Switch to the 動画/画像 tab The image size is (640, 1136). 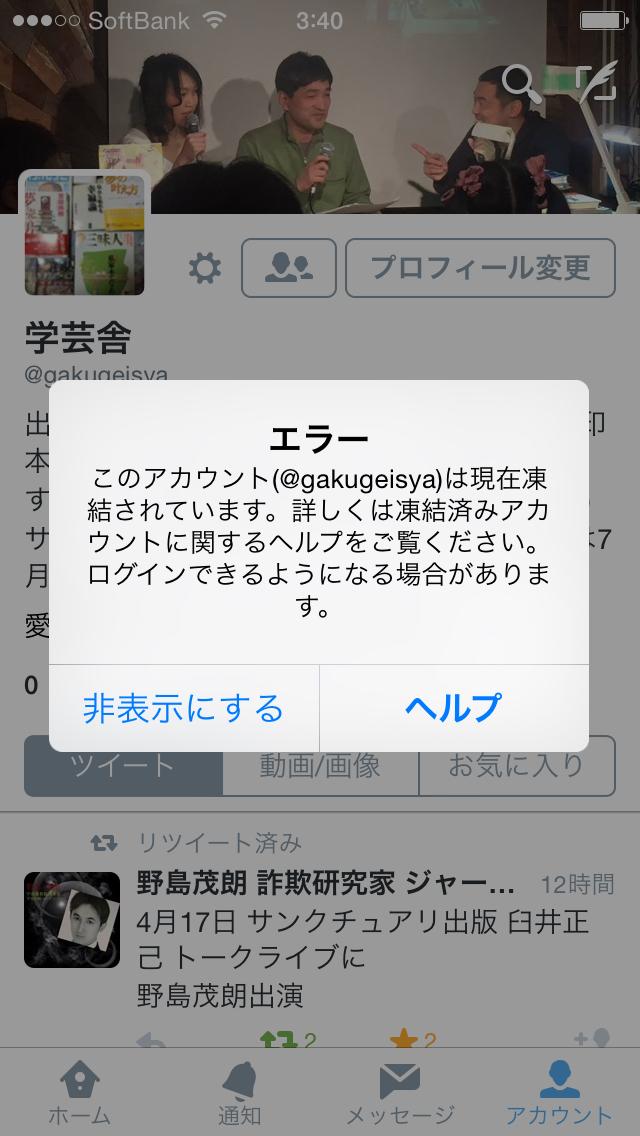click(320, 767)
